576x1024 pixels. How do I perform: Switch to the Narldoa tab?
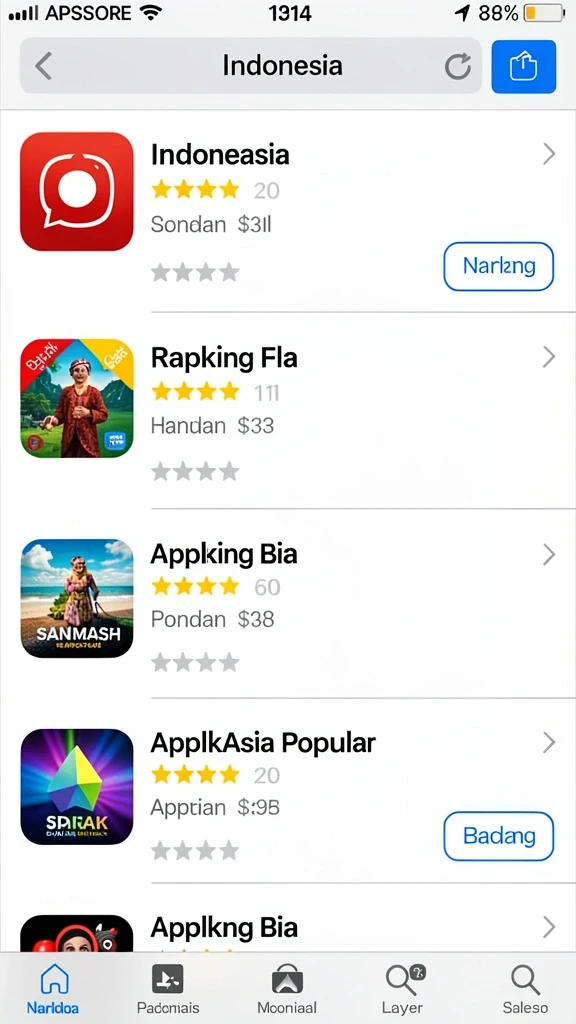coord(53,989)
